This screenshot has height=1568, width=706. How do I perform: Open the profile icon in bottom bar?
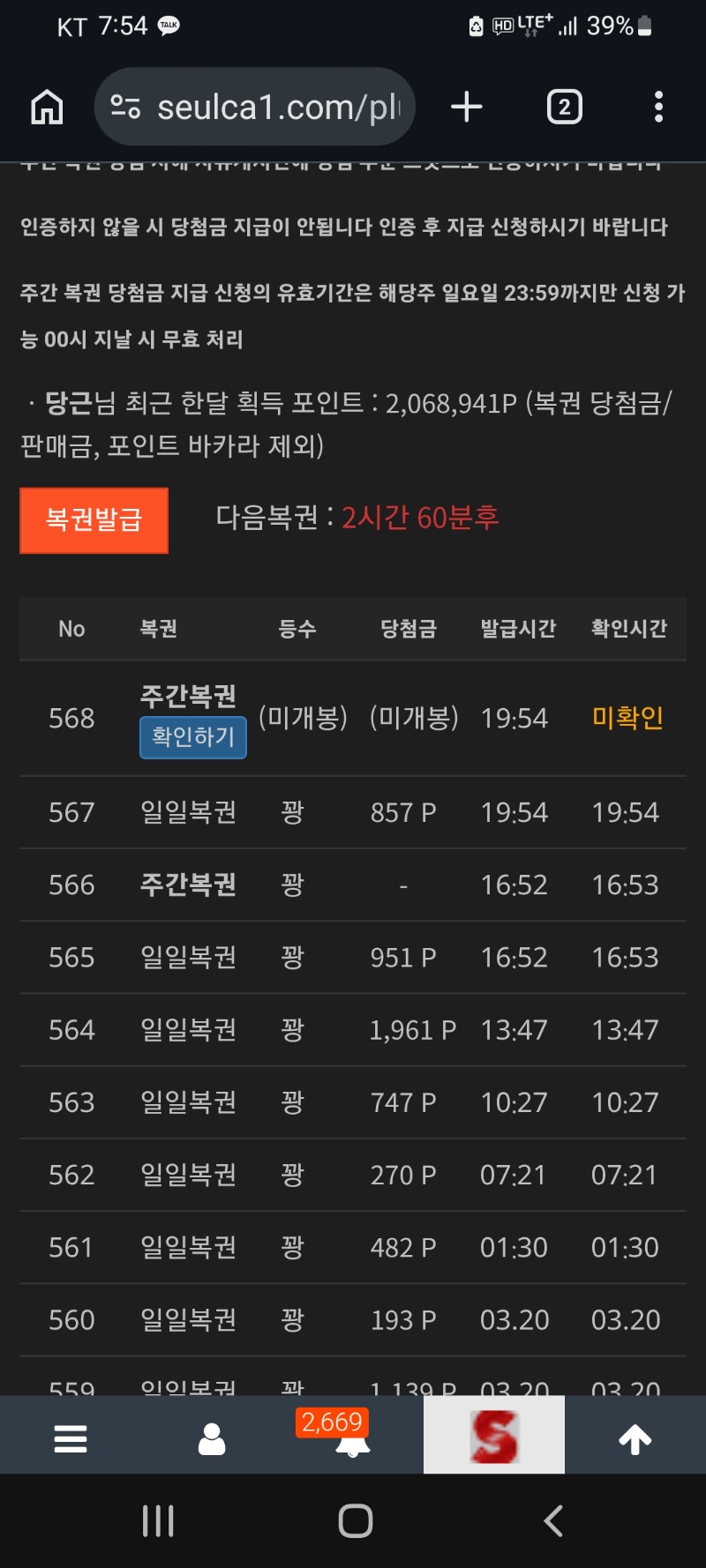tap(212, 1439)
